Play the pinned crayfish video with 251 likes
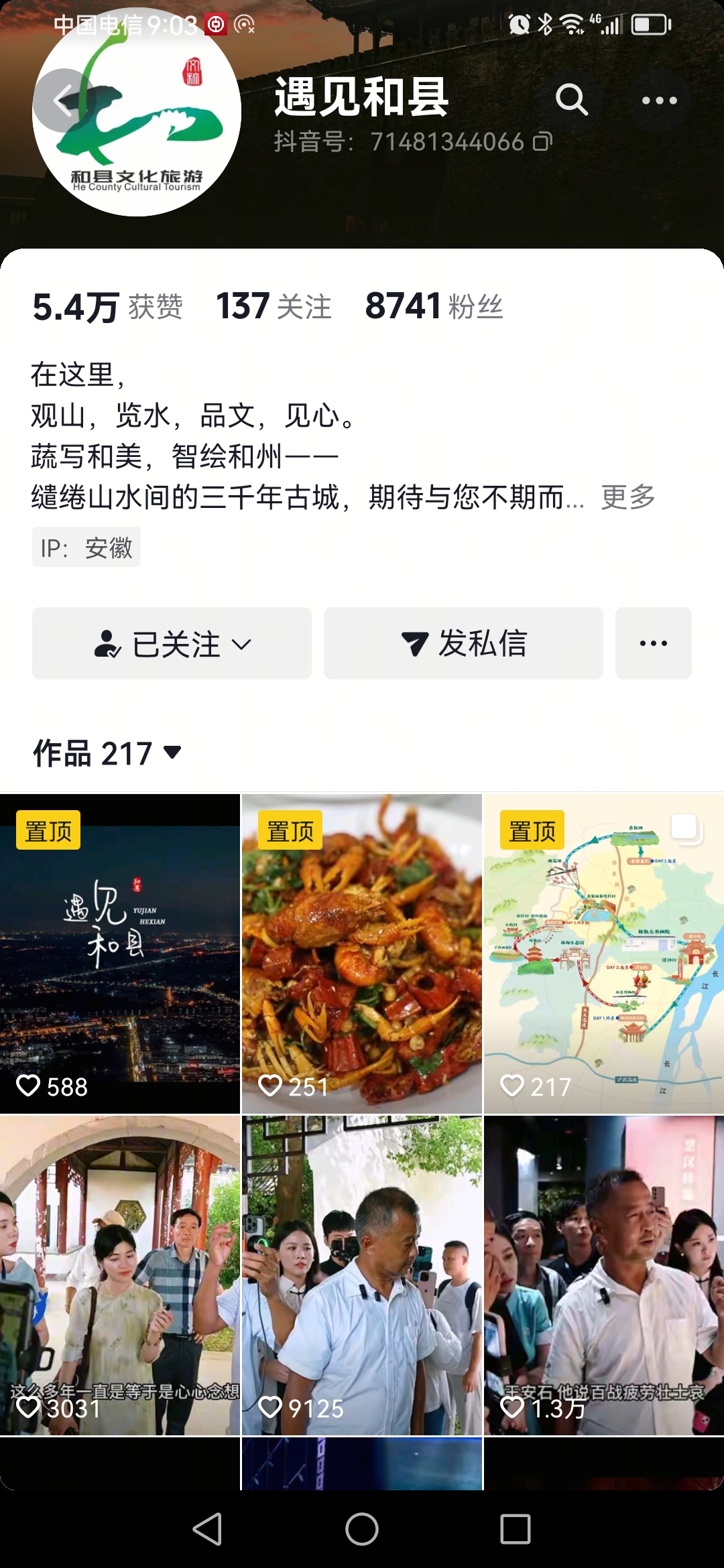 (362, 953)
